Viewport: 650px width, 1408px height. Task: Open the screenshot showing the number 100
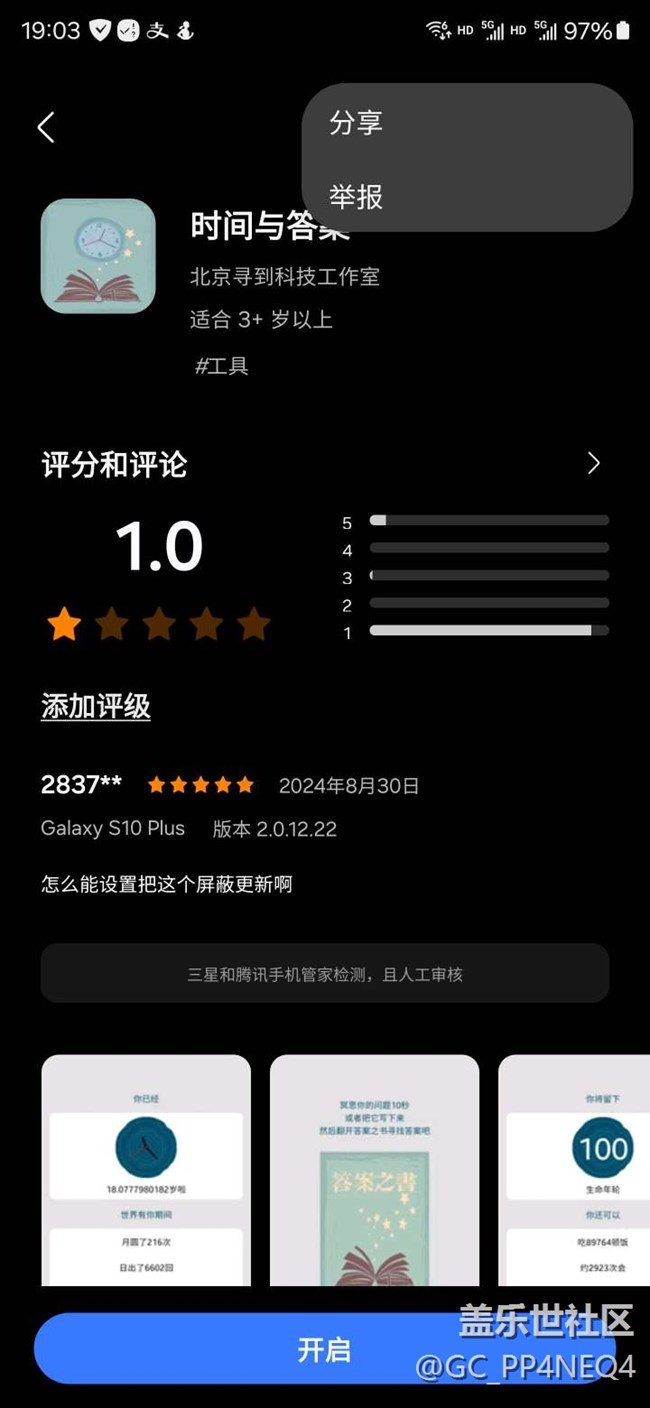coord(574,1170)
